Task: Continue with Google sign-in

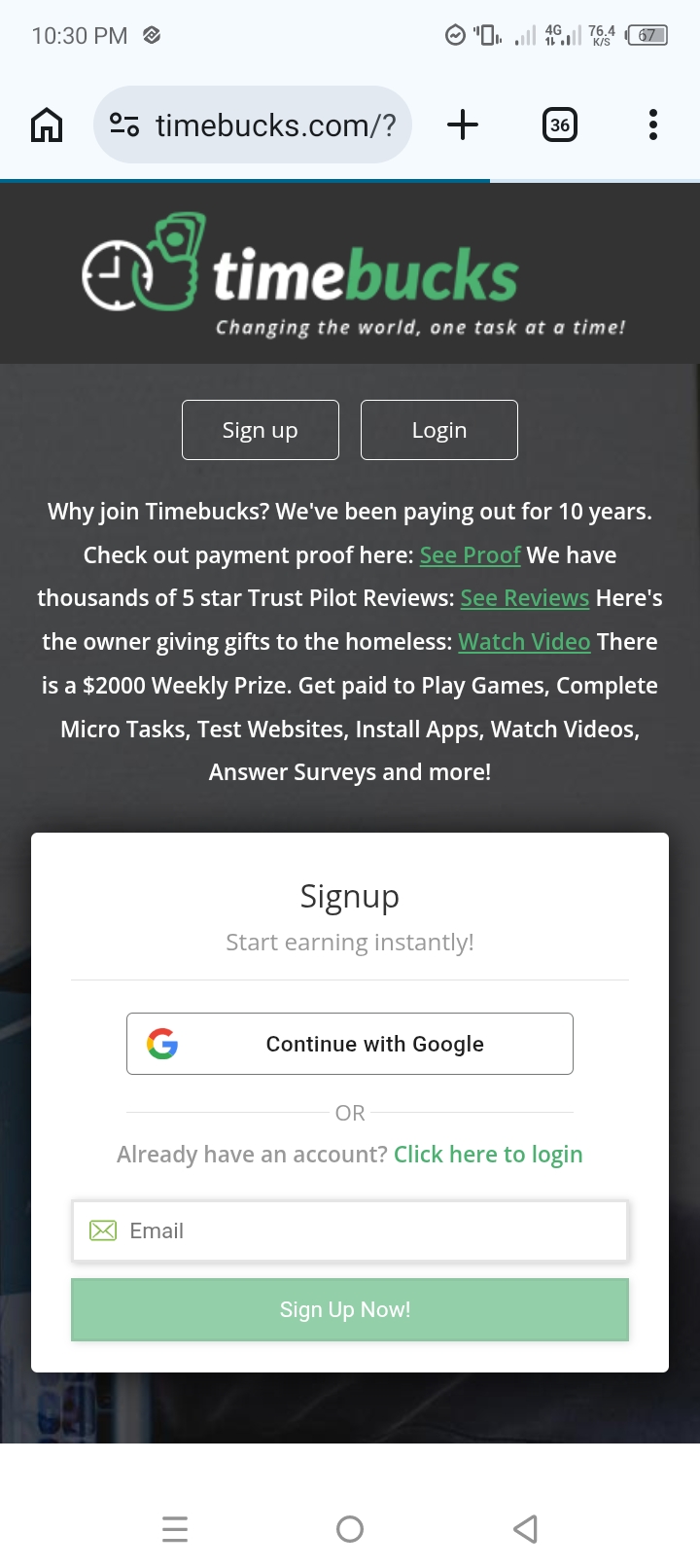Action: 350,1044
